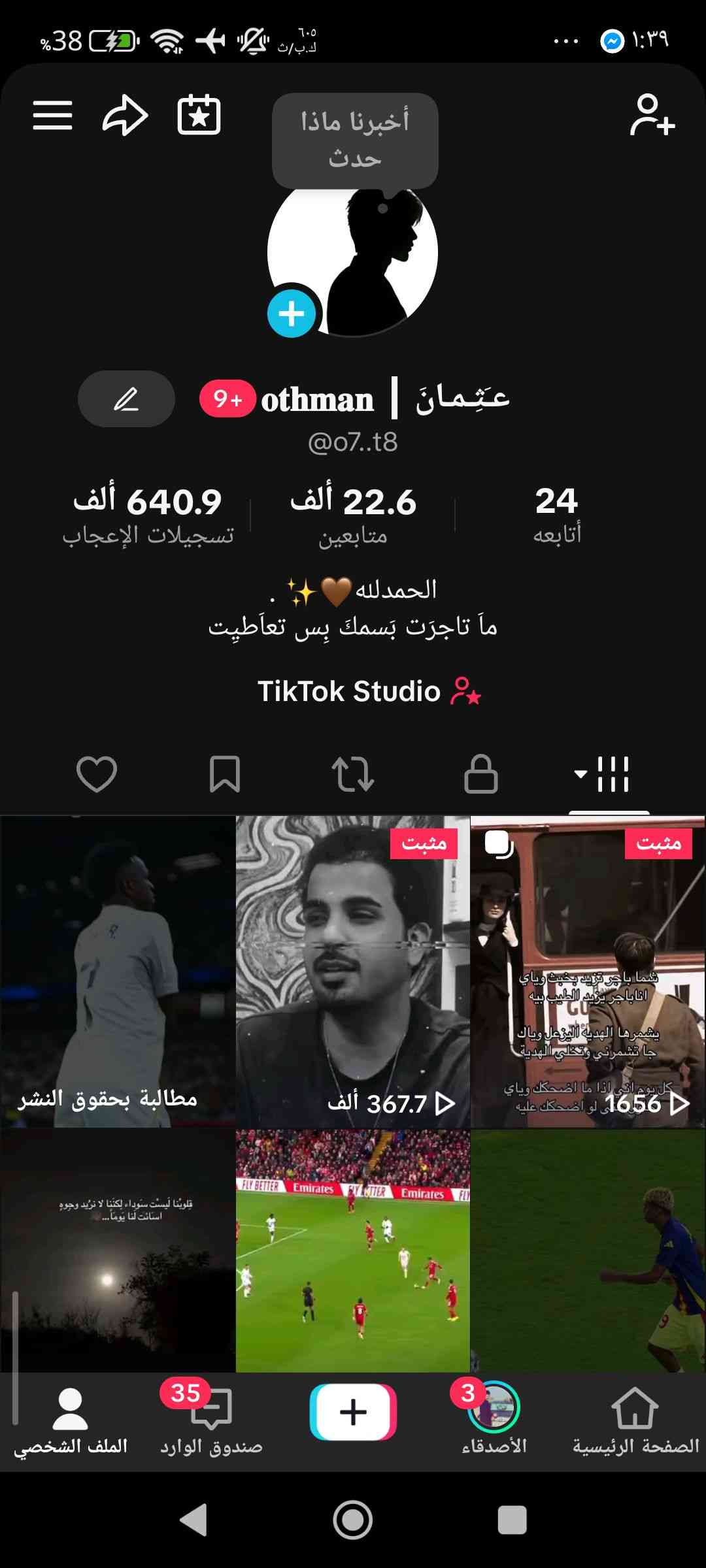
Task: Open the pinned video with 367.7 ألف views
Action: coord(353,971)
